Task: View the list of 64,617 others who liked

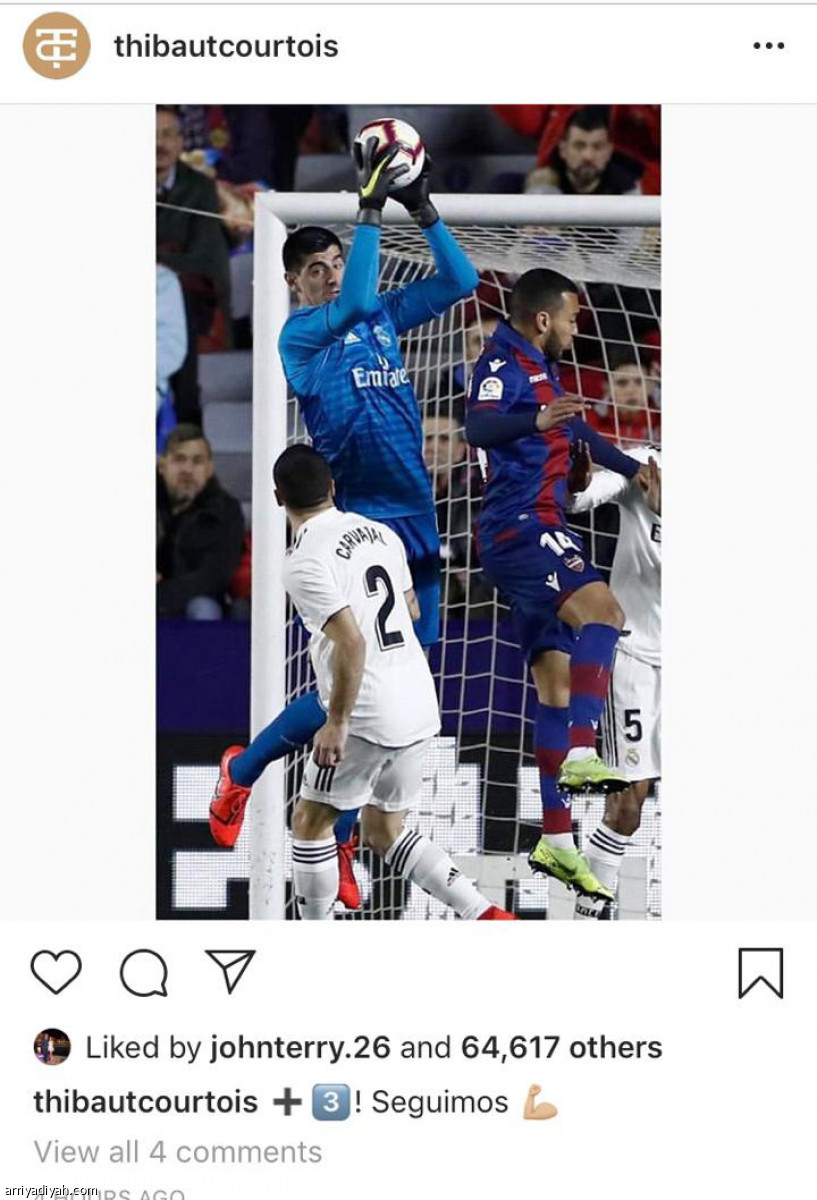Action: (561, 1047)
